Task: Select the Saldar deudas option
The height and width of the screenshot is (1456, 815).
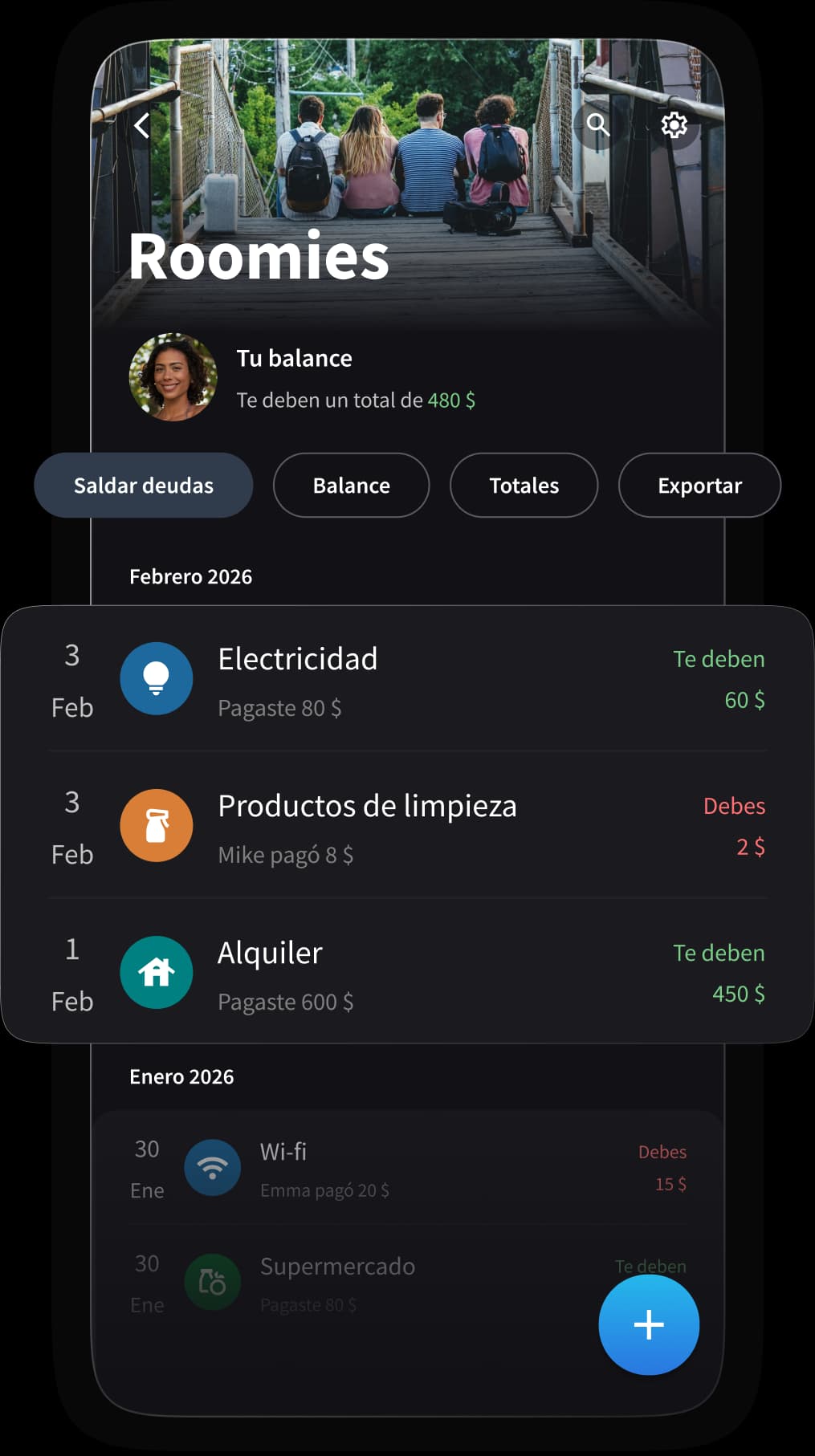Action: (x=143, y=486)
